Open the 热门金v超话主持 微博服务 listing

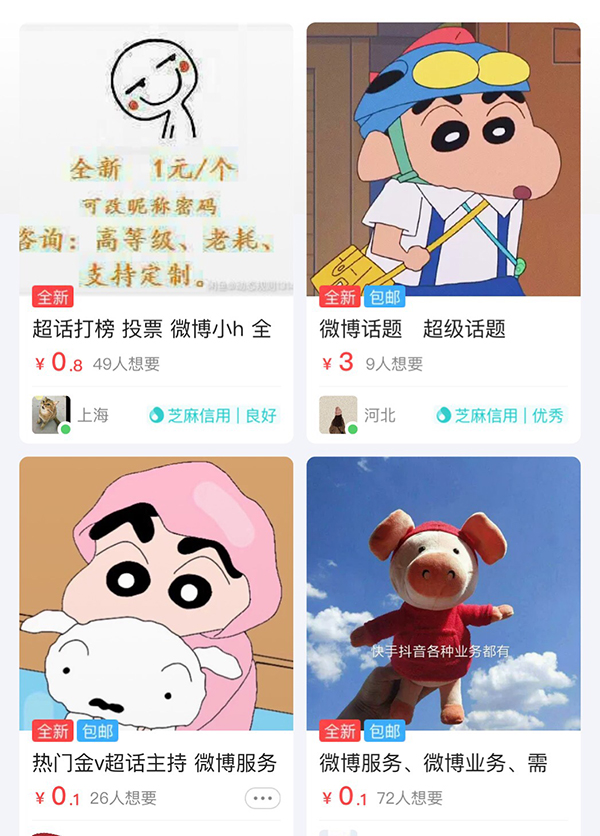[x=154, y=763]
